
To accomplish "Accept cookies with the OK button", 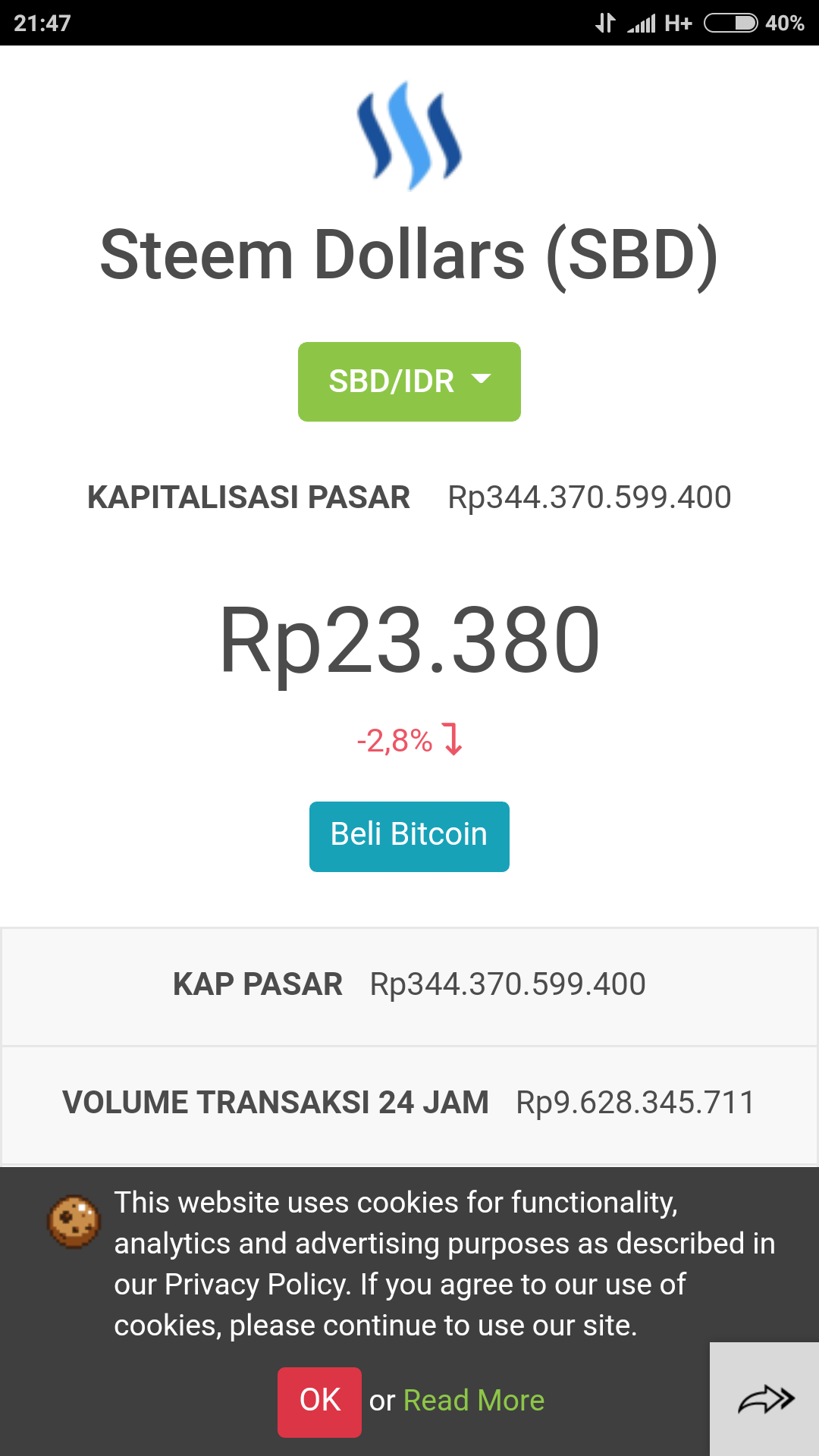I will 319,1401.
